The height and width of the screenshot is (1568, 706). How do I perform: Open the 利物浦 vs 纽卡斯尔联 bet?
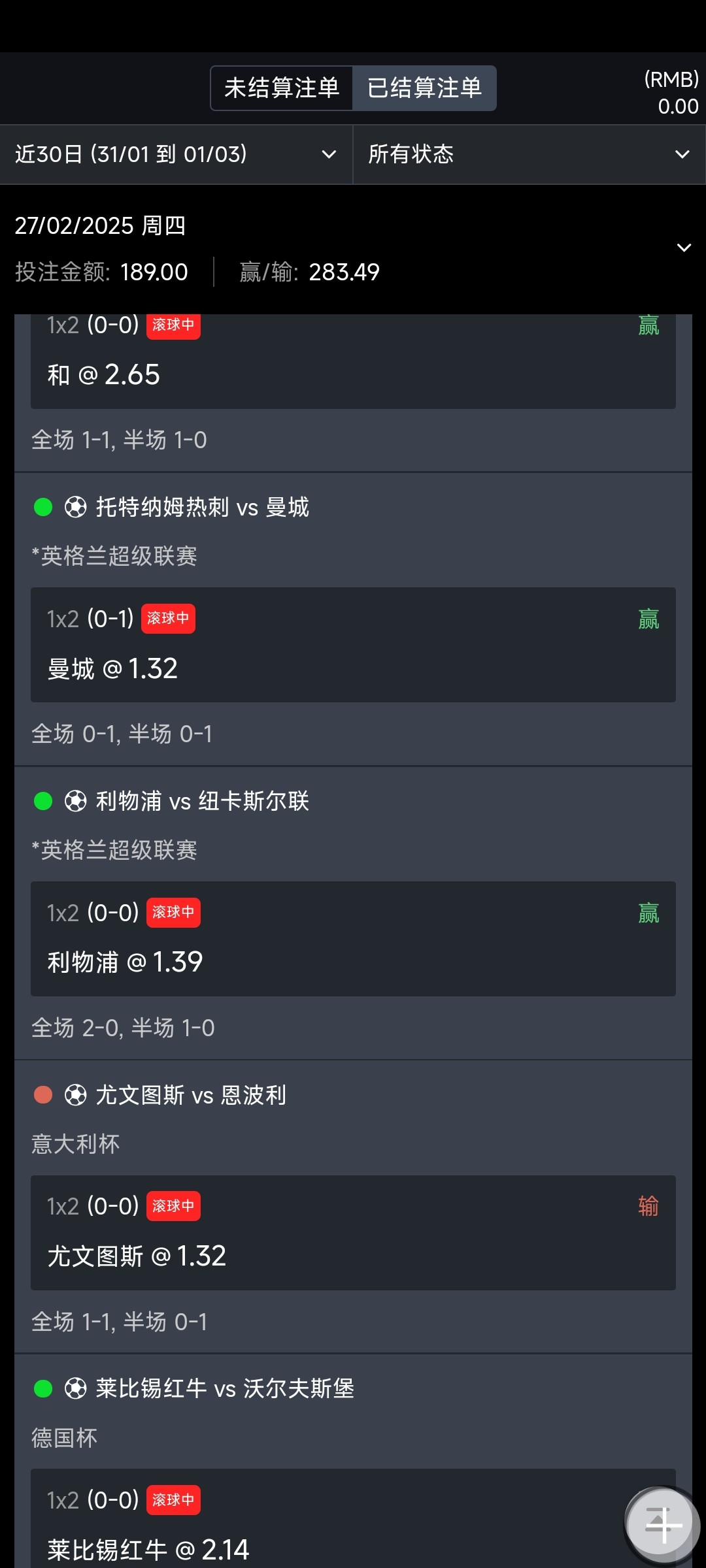(x=353, y=913)
